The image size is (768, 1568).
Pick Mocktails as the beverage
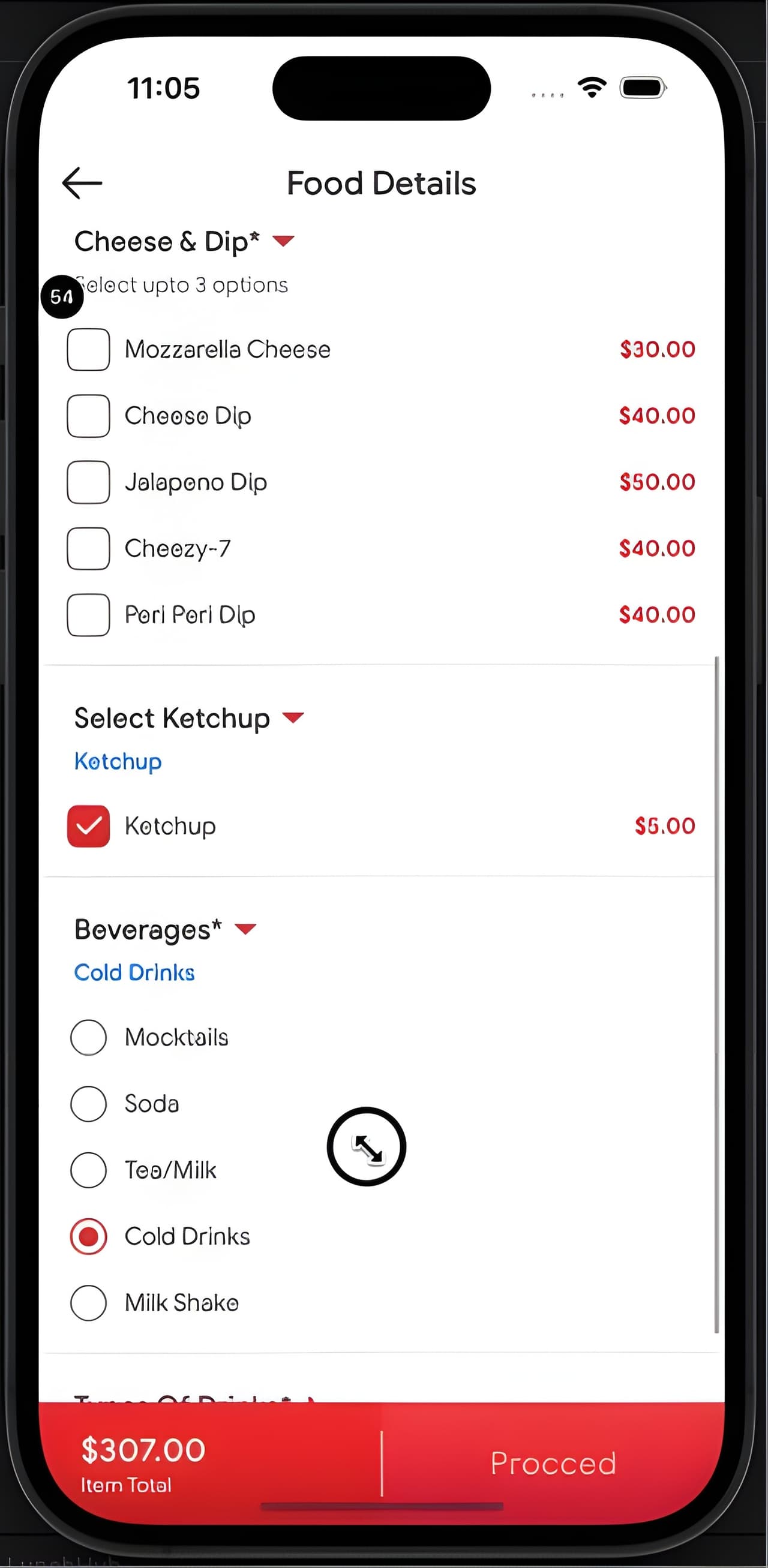[x=88, y=1037]
